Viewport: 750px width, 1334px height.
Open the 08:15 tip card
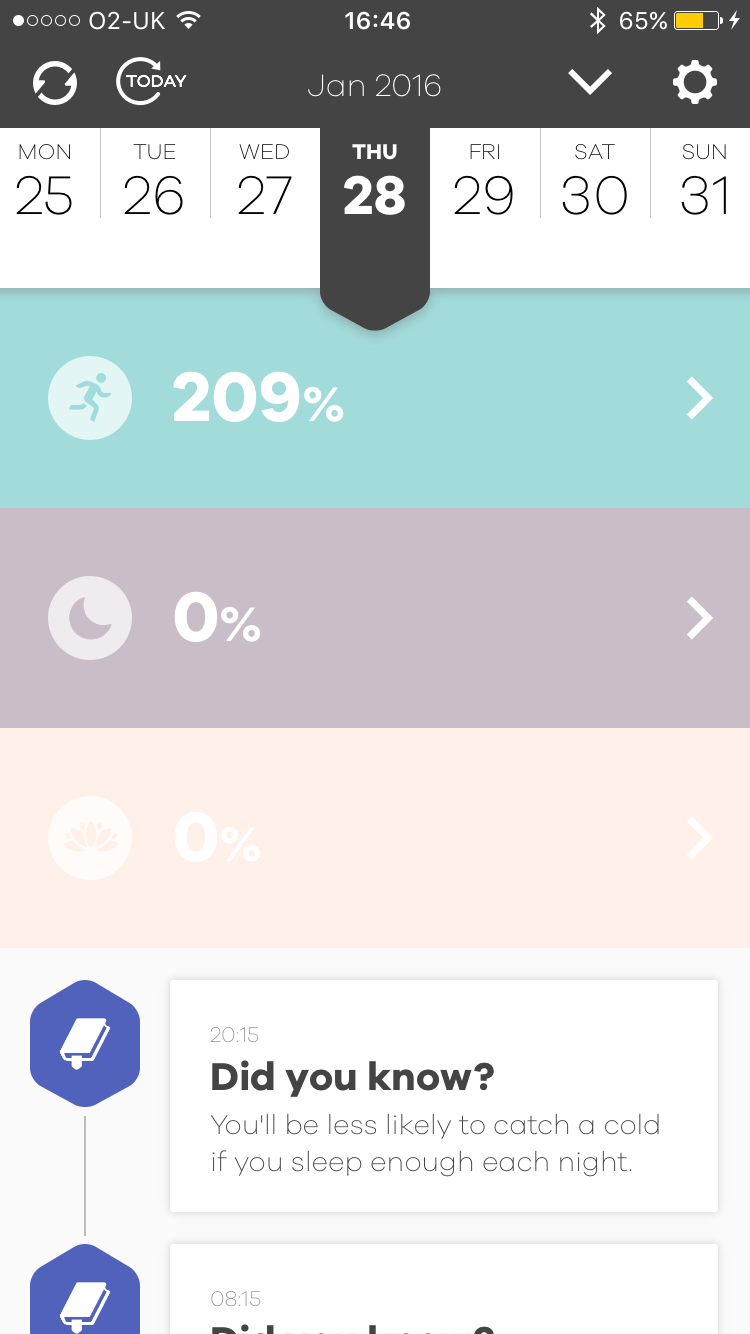tap(444, 1295)
